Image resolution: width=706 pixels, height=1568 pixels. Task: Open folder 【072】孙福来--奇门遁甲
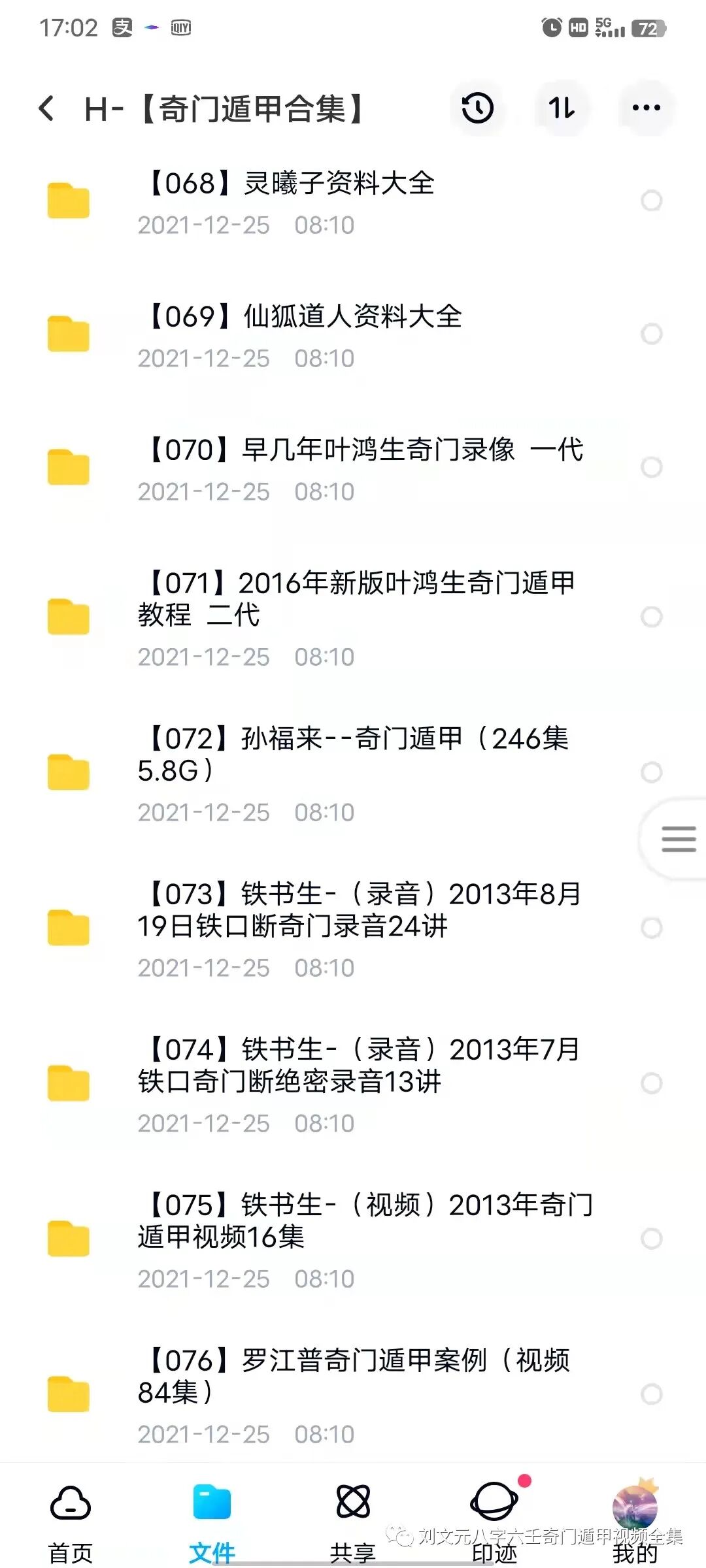(x=353, y=771)
